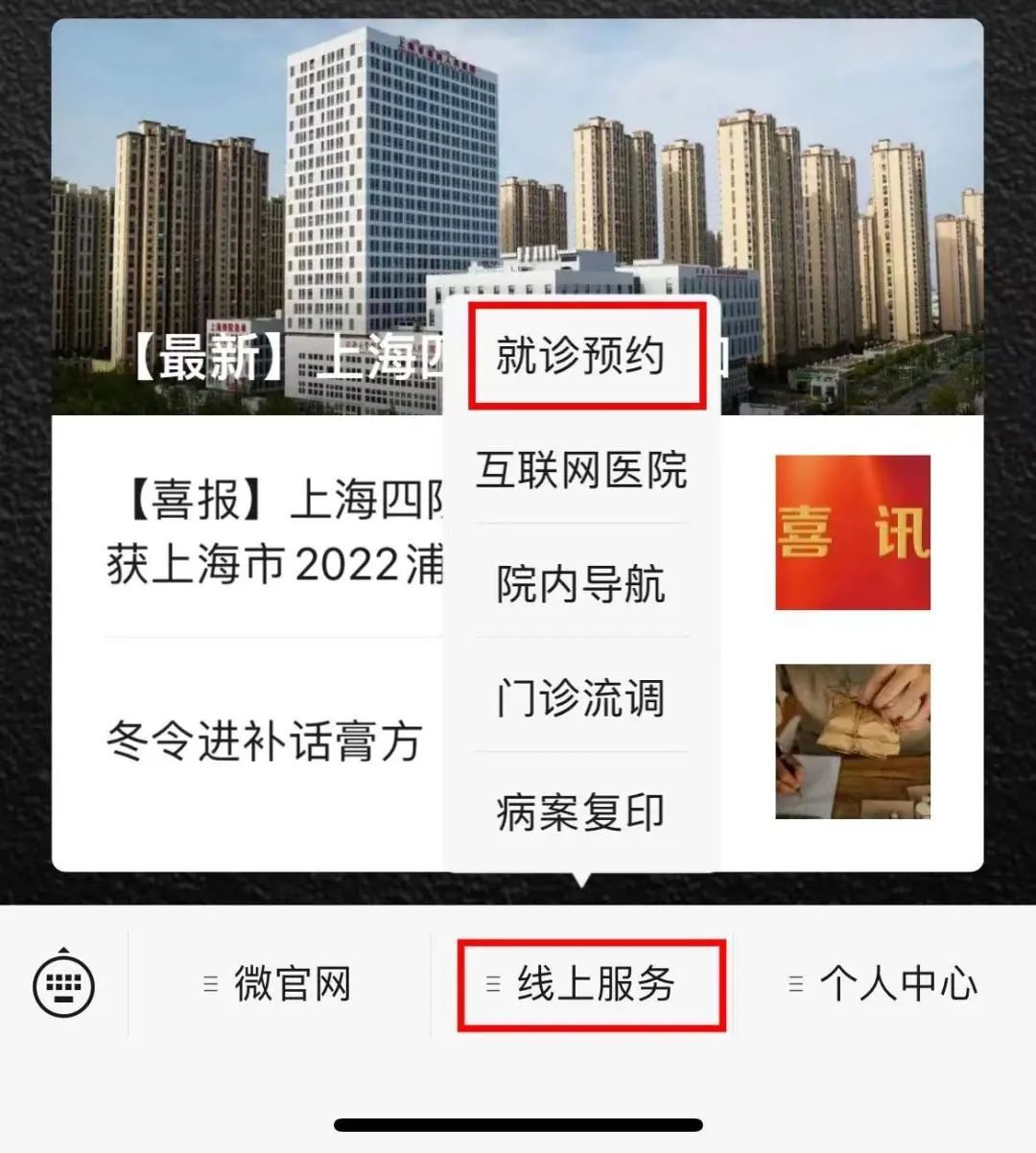
Task: Select 病案复印 menu item
Action: click(580, 812)
